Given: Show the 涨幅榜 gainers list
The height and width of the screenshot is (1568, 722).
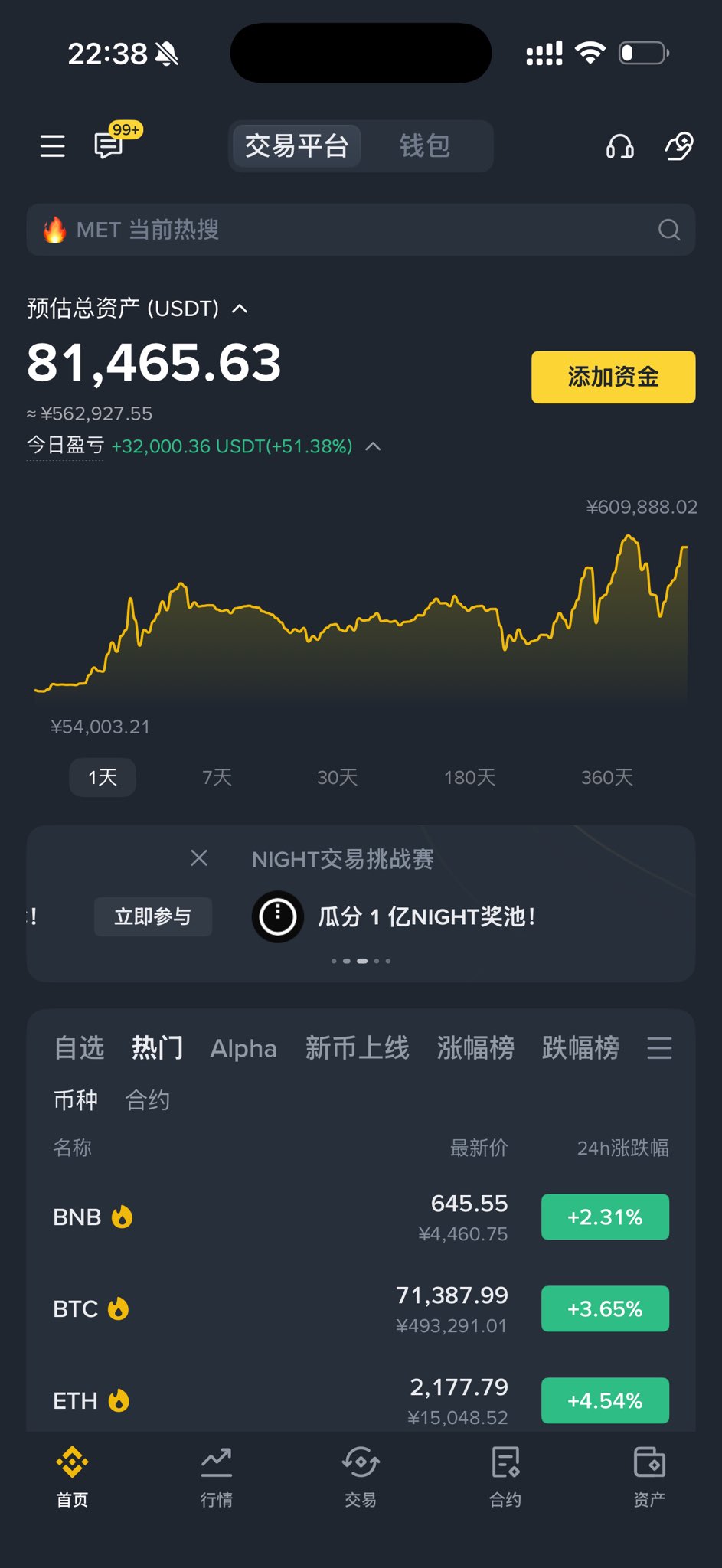Looking at the screenshot, I should (x=475, y=1047).
